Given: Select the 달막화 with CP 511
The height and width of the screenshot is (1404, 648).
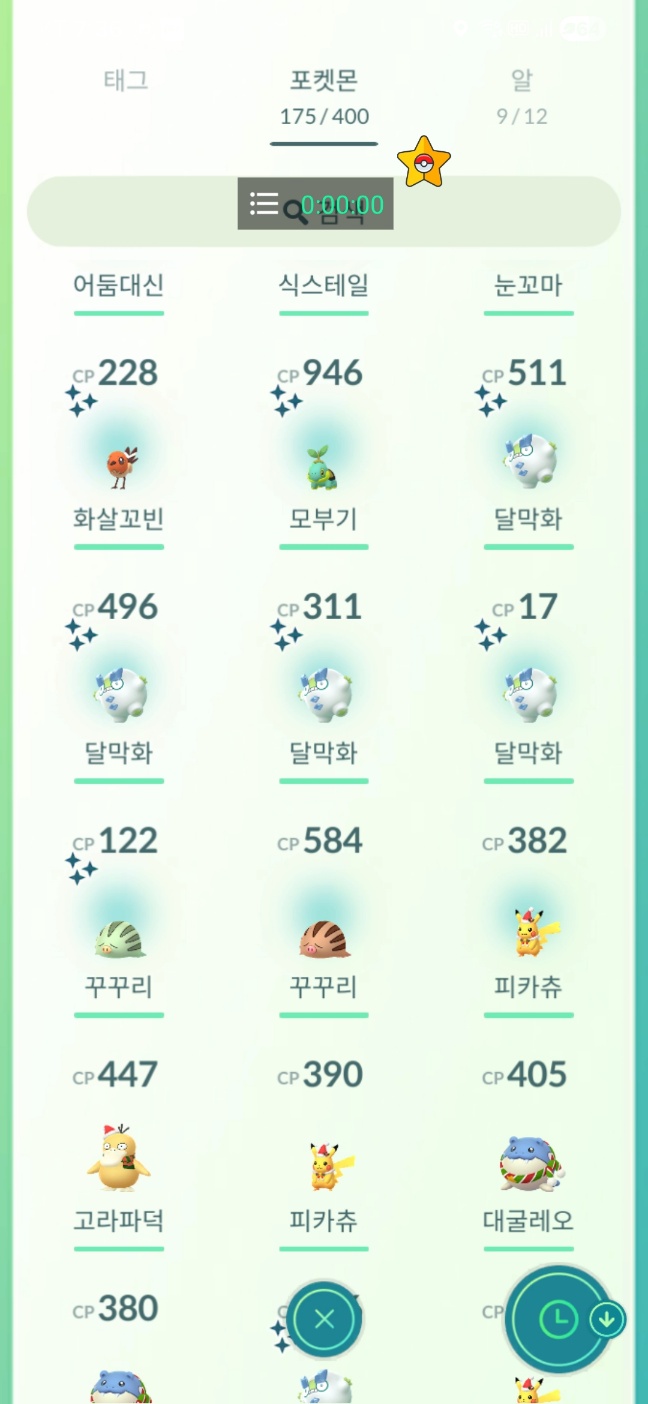Looking at the screenshot, I should coord(528,462).
